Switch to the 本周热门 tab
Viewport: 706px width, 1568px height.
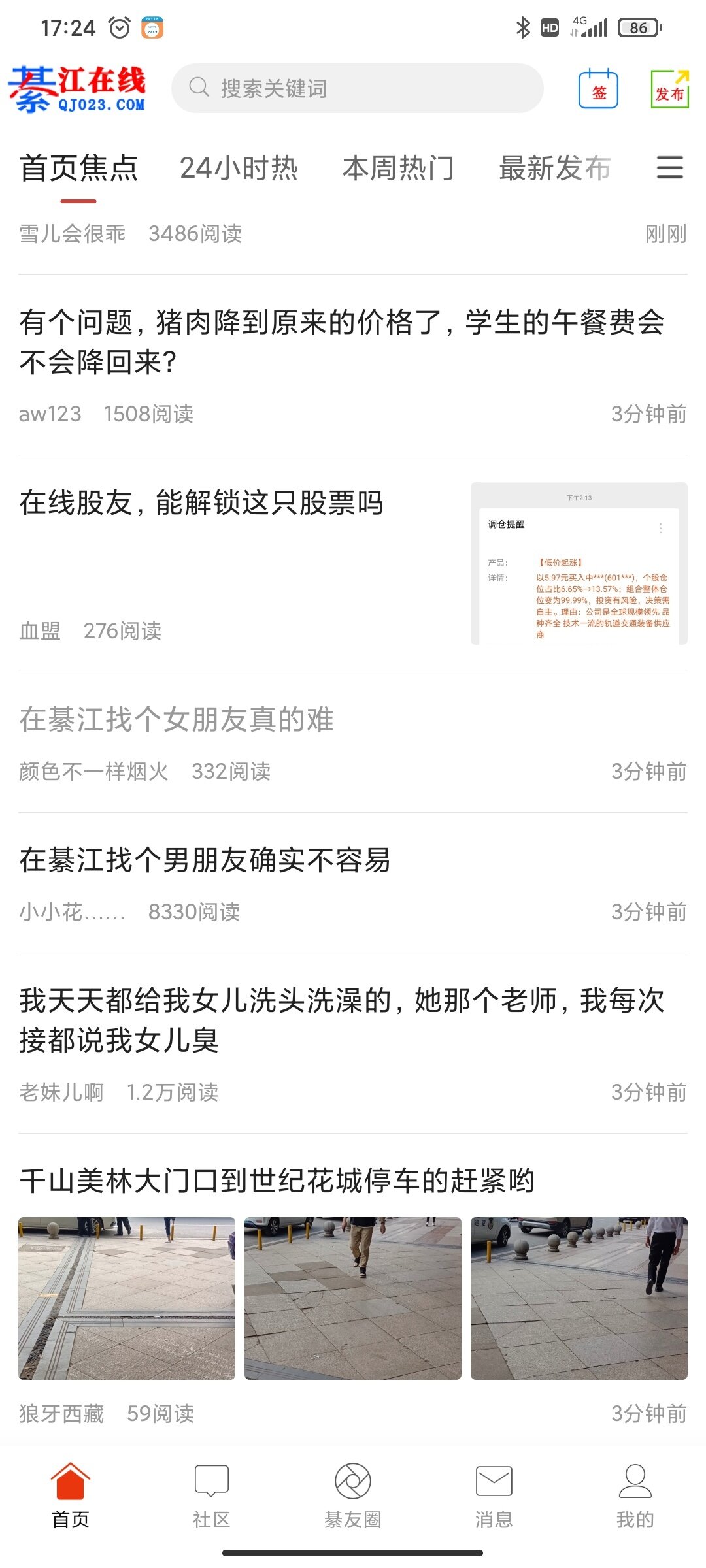point(398,169)
